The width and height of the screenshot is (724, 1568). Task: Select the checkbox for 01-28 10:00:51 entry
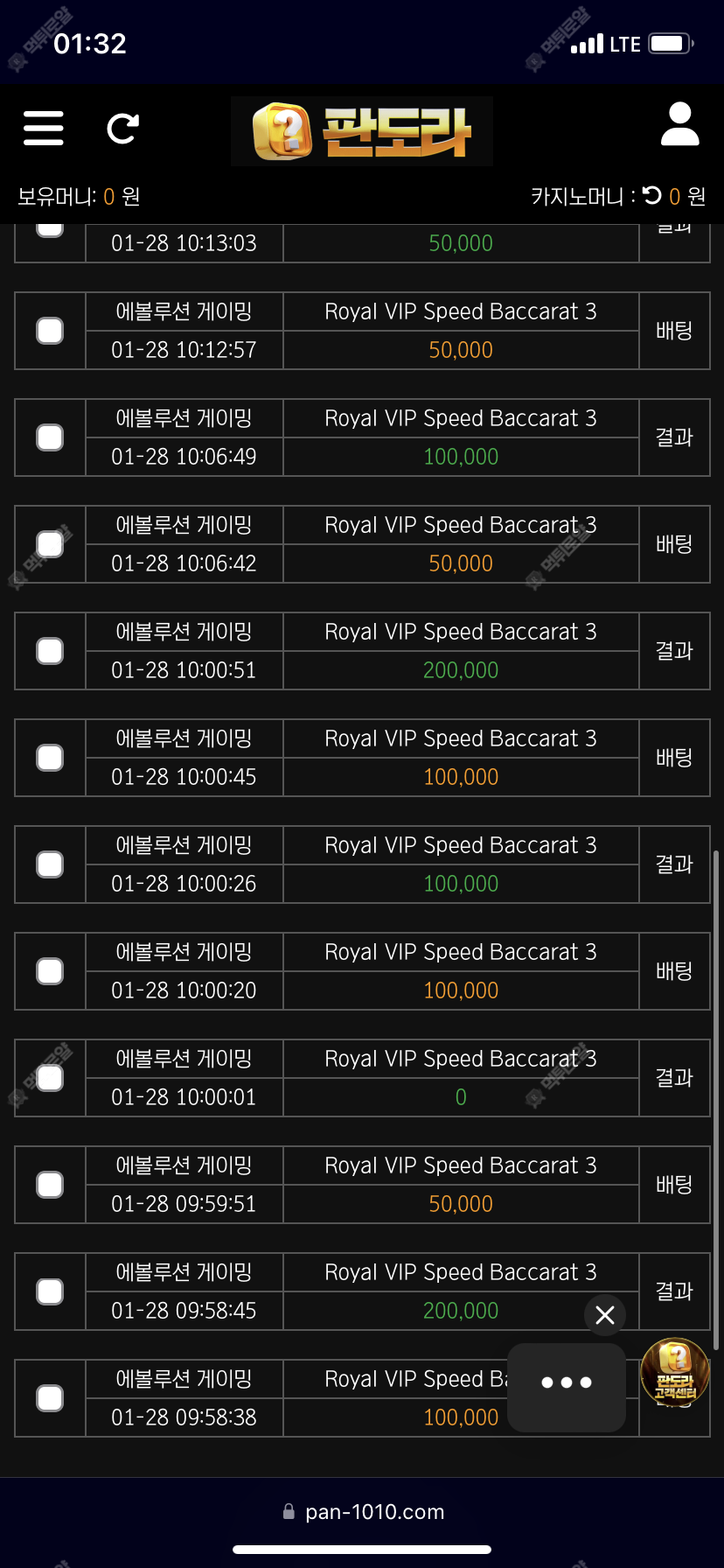[50, 651]
